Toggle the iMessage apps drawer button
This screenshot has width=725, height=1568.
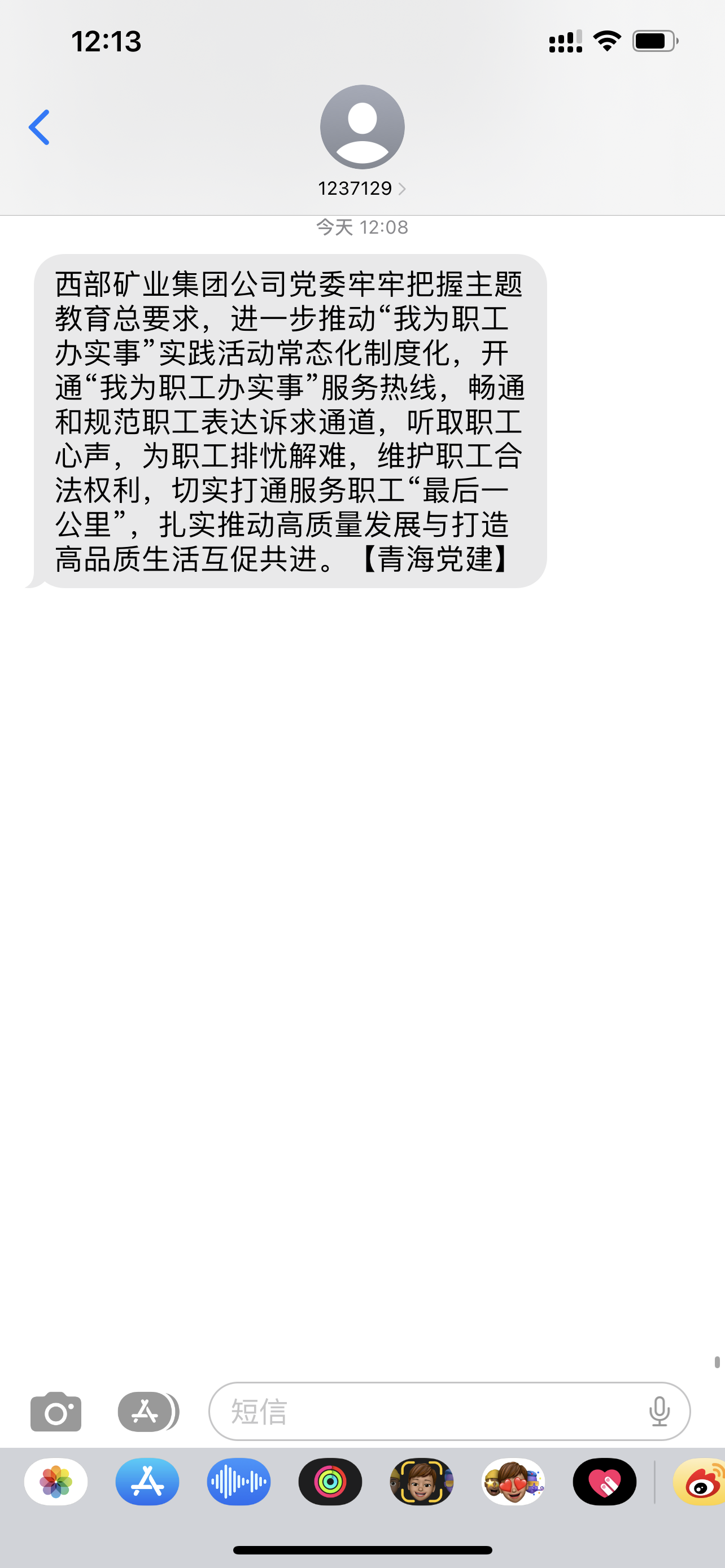click(146, 1411)
